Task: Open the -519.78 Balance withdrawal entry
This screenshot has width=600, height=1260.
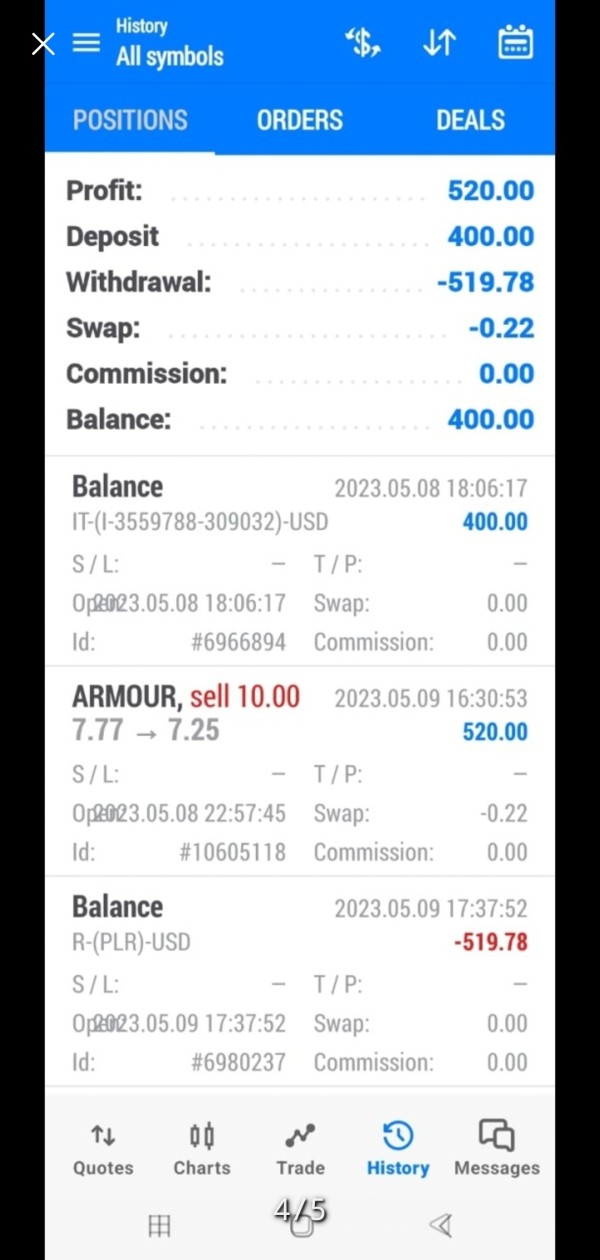Action: [299, 982]
